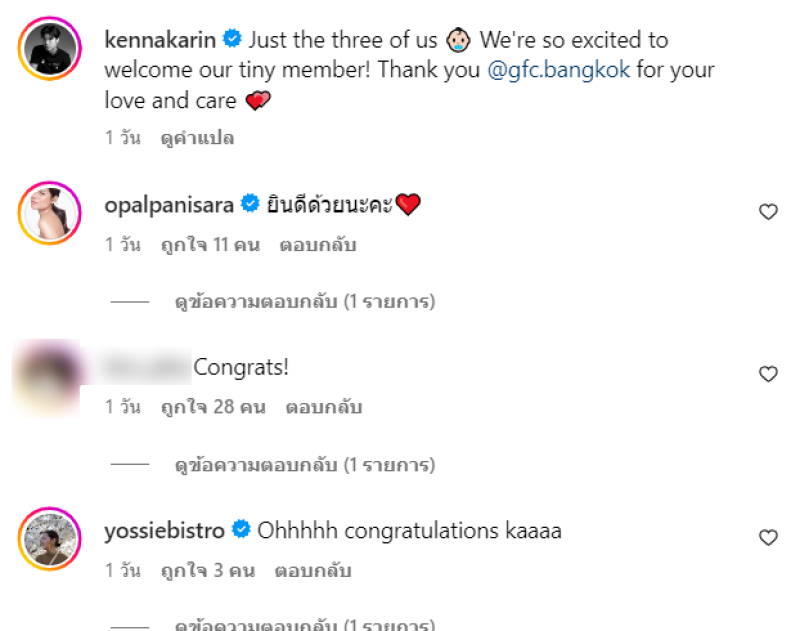Tap ดูคำแปล to translate the caption
Image resolution: width=800 pixels, height=631 pixels.
click(x=197, y=139)
